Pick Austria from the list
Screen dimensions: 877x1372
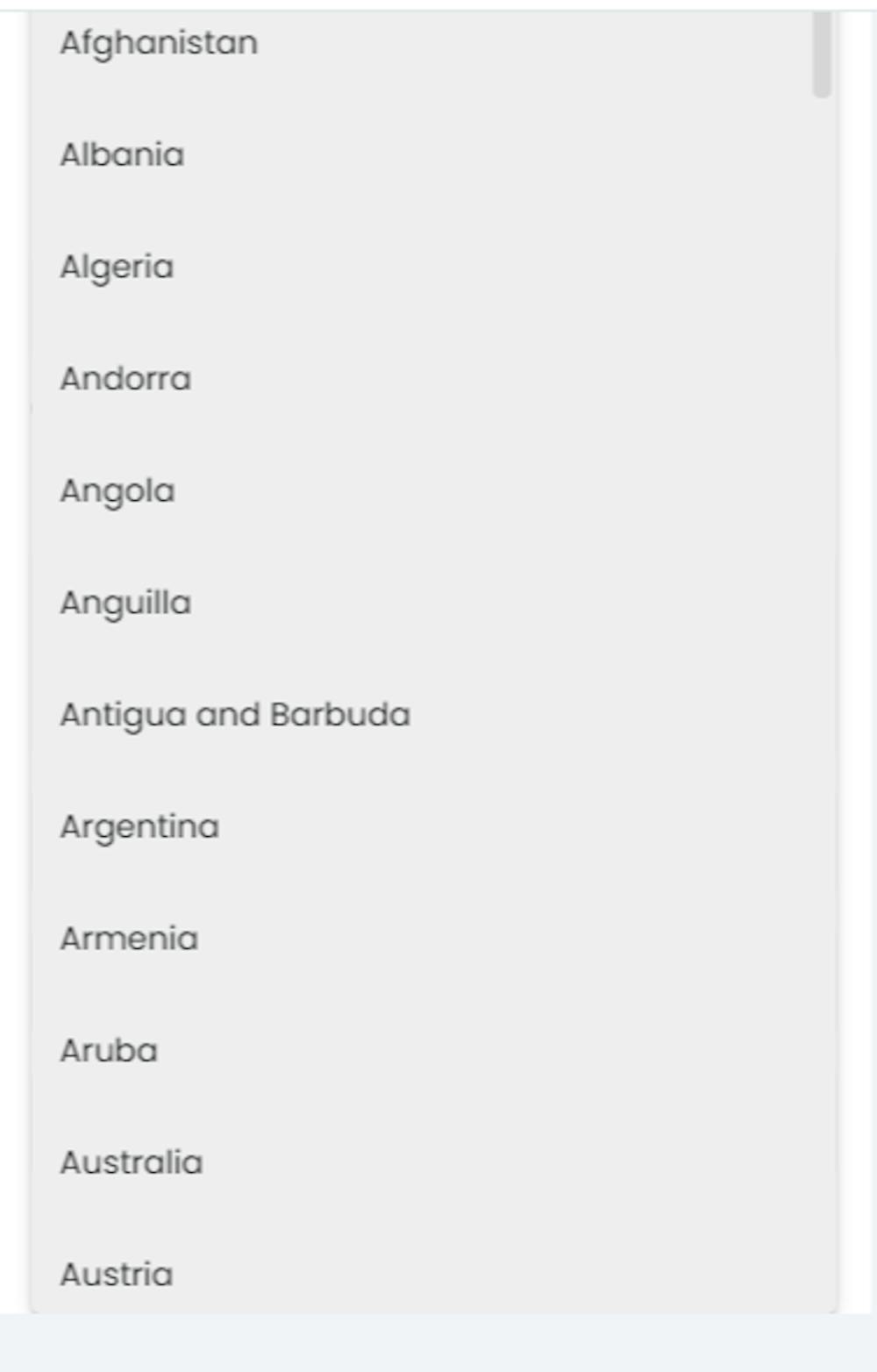click(117, 1275)
